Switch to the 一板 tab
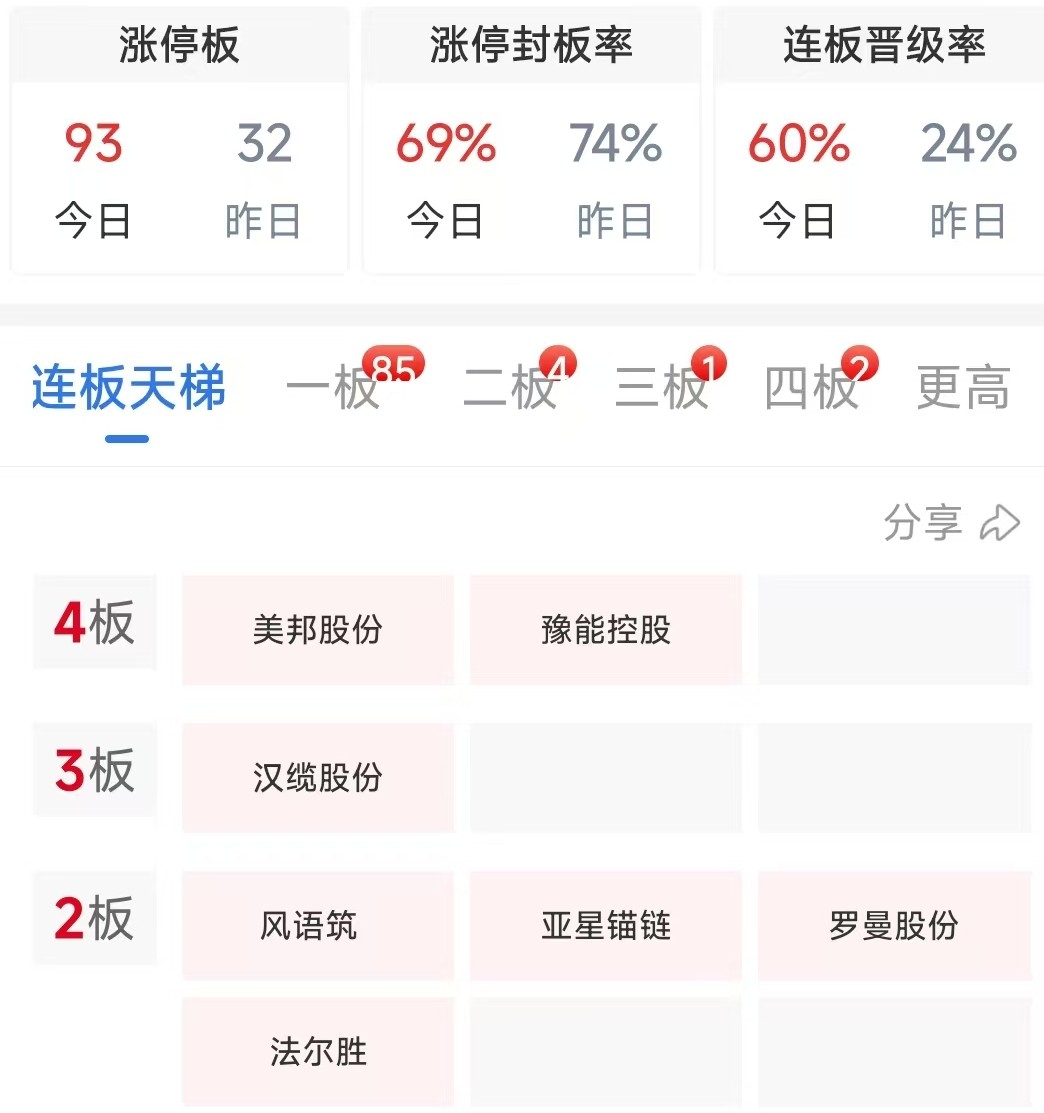Viewport: 1044px width, 1113px height. (x=333, y=388)
